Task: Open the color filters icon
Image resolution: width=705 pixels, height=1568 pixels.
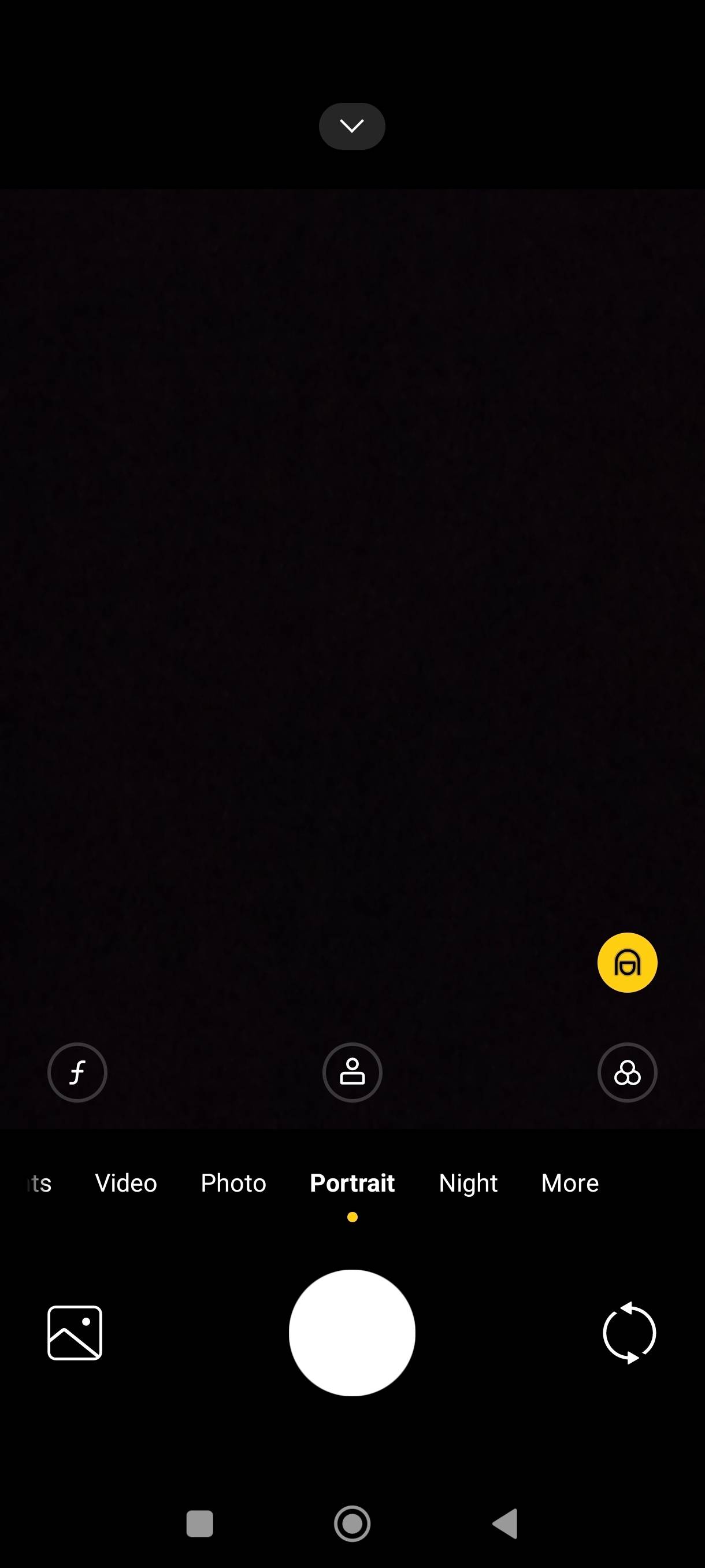Action: click(x=627, y=1072)
